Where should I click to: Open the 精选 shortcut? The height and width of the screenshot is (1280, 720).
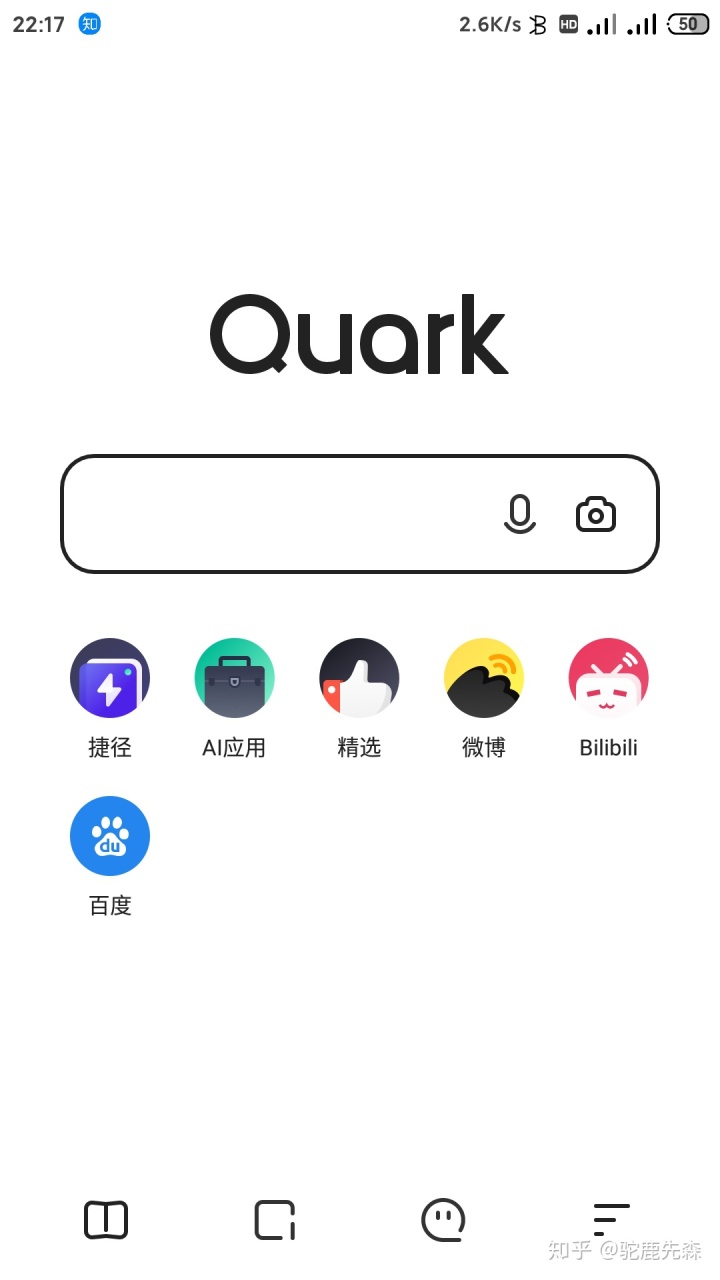tap(359, 678)
